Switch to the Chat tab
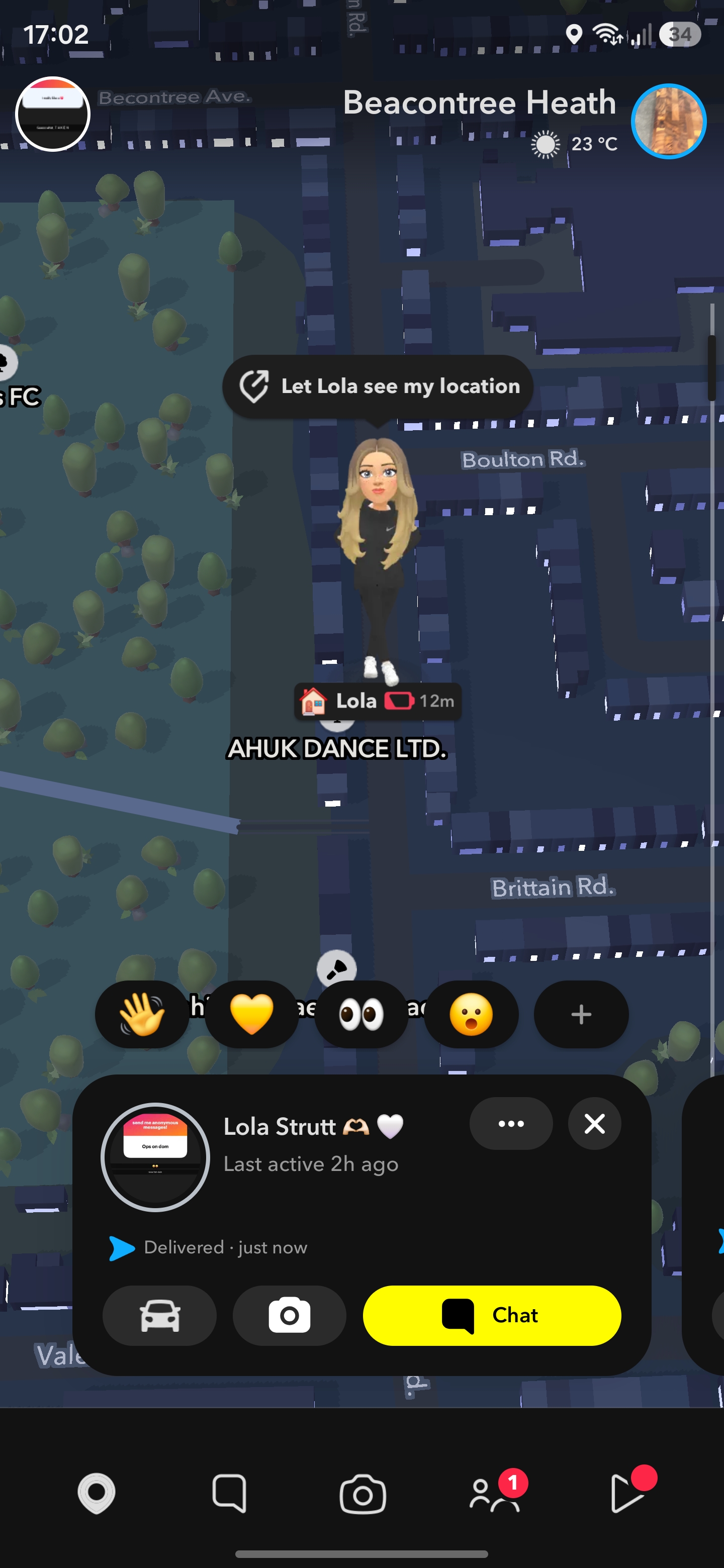 (229, 1493)
